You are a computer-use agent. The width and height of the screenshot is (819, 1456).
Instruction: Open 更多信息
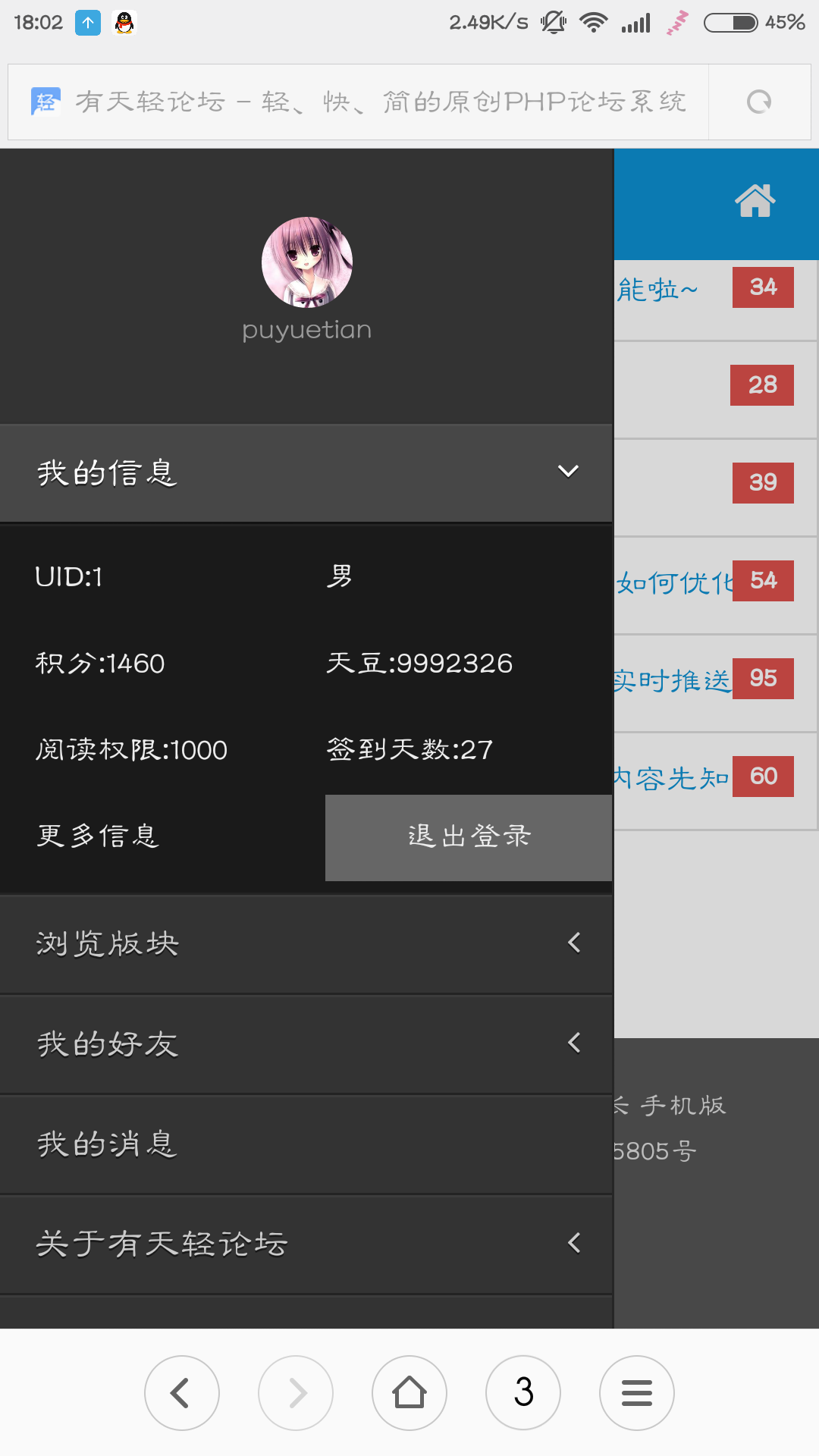click(98, 836)
